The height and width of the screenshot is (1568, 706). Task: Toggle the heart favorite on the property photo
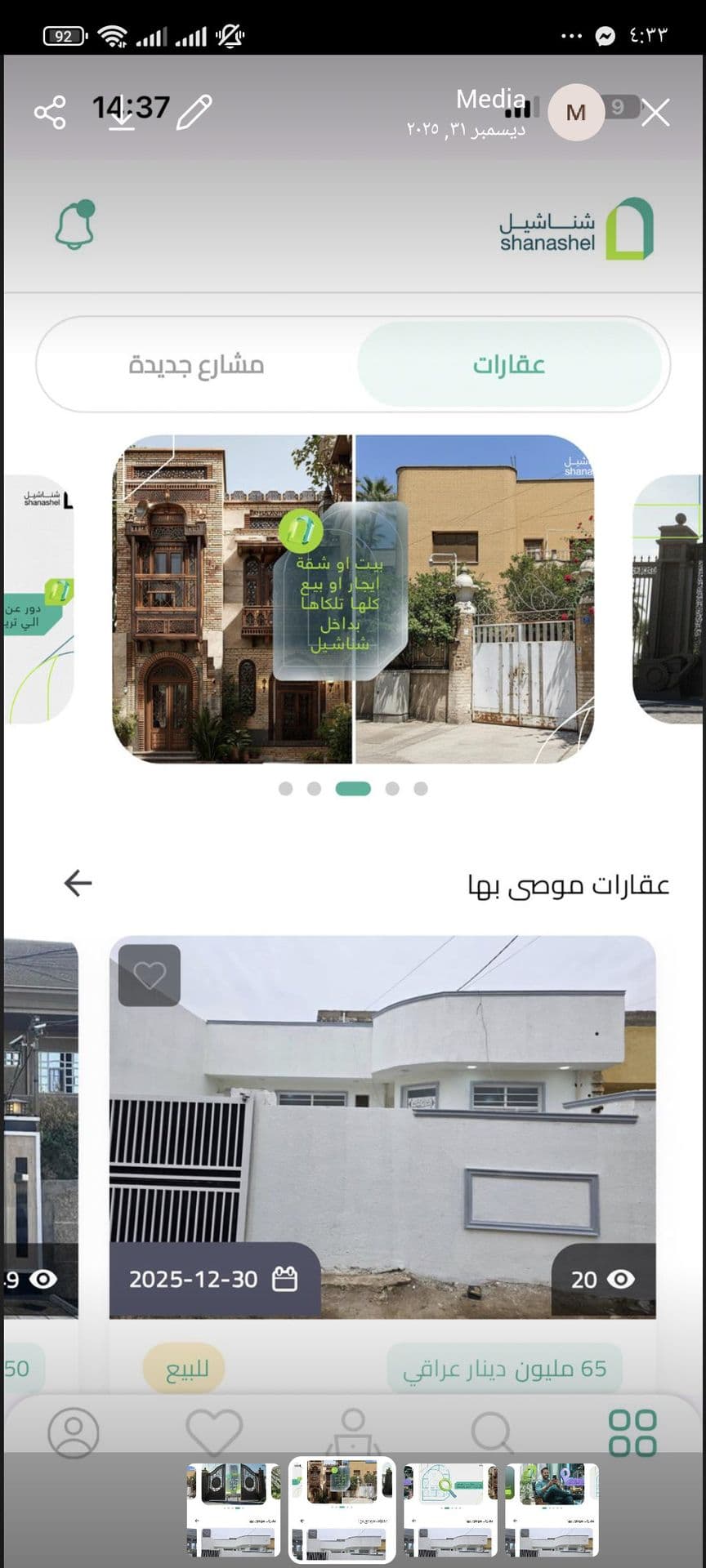[150, 977]
